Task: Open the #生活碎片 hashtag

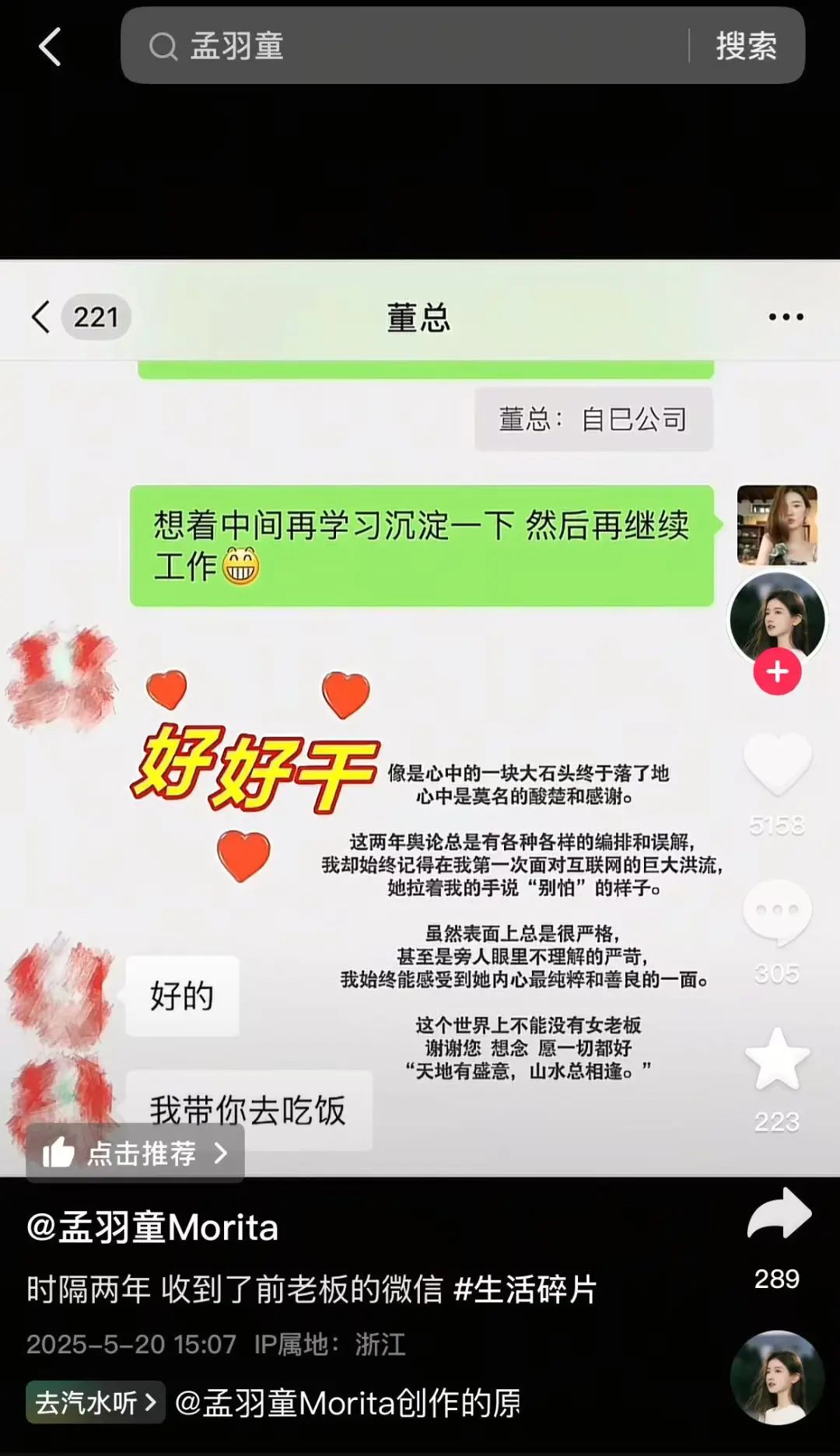Action: coord(525,1289)
